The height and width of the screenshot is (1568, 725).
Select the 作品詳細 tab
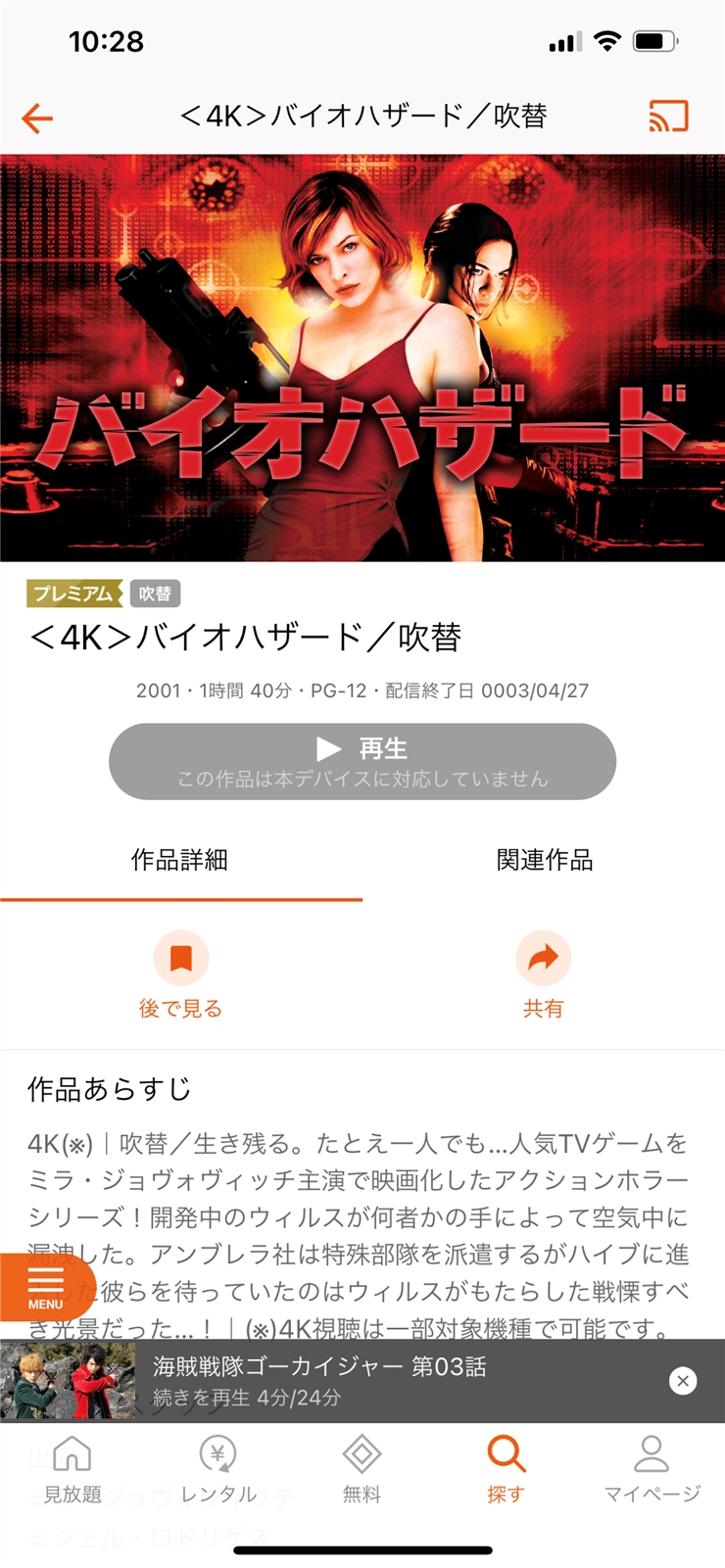[x=180, y=860]
